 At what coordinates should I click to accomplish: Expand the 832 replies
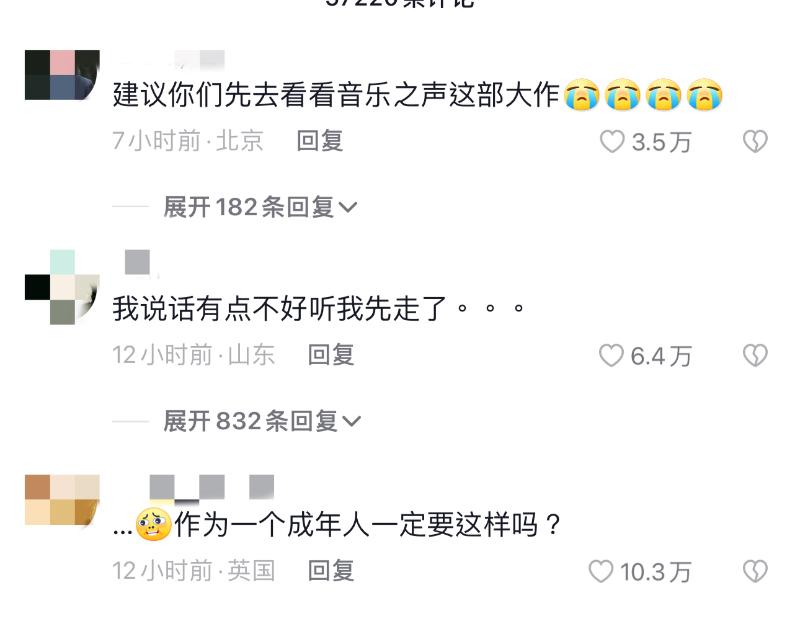(x=262, y=421)
